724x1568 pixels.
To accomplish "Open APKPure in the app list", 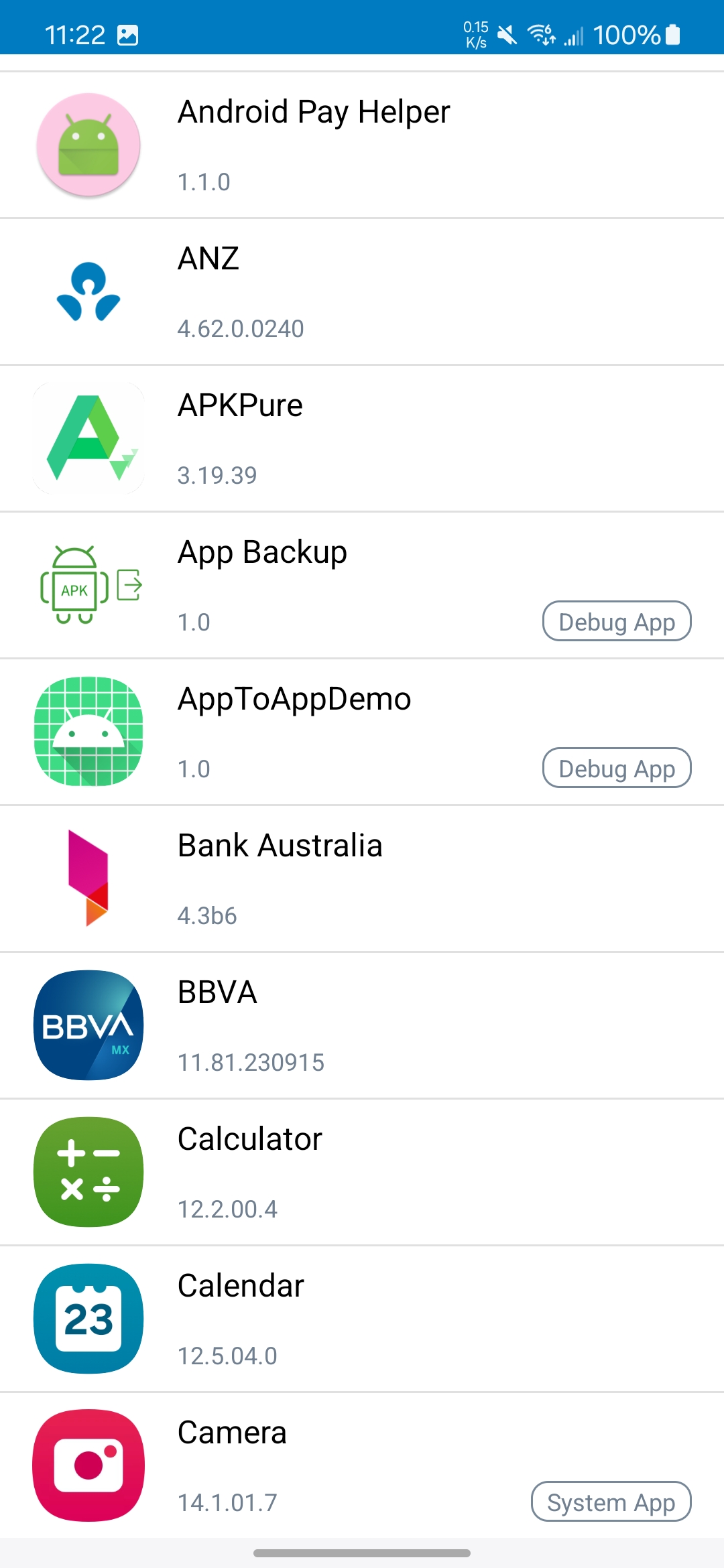I will [362, 438].
